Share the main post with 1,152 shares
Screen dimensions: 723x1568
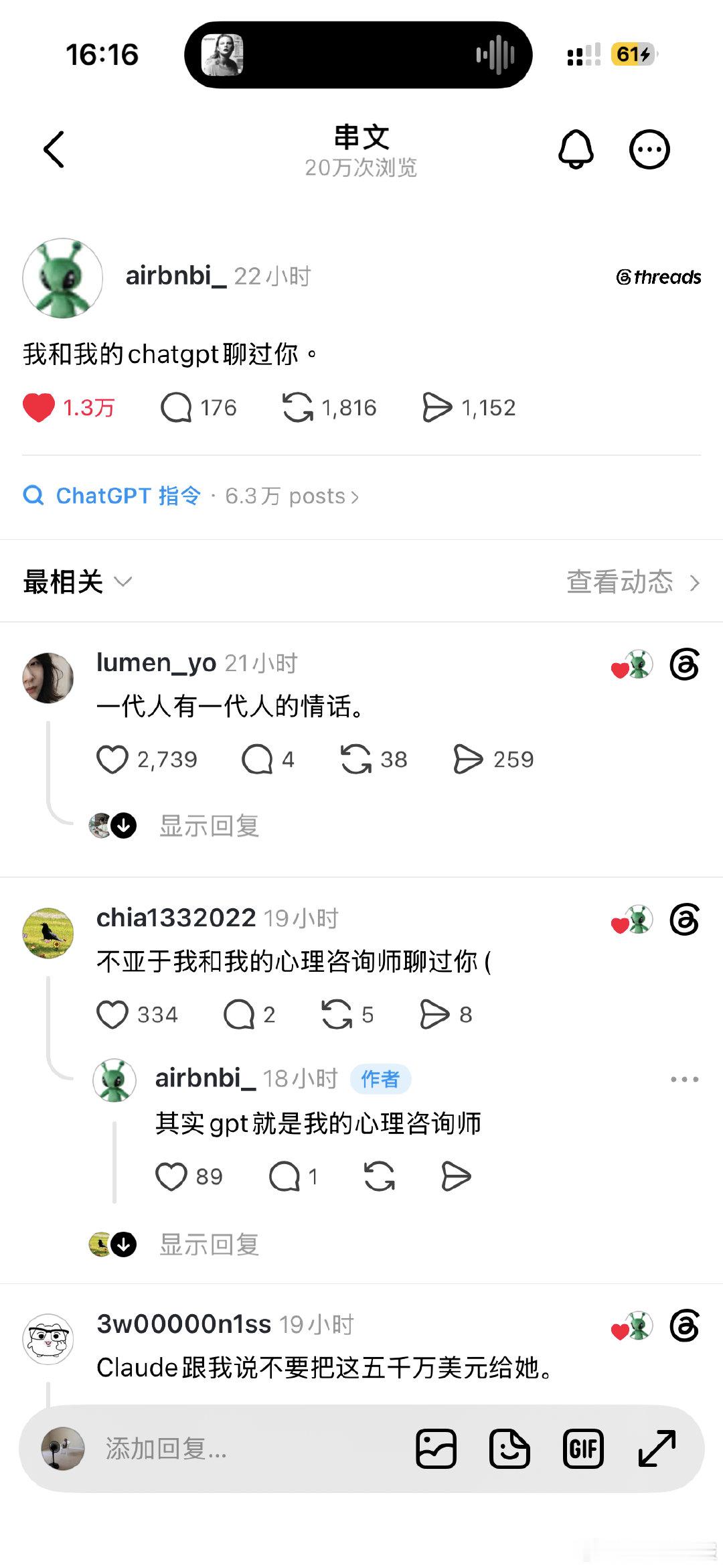pyautogui.click(x=437, y=408)
